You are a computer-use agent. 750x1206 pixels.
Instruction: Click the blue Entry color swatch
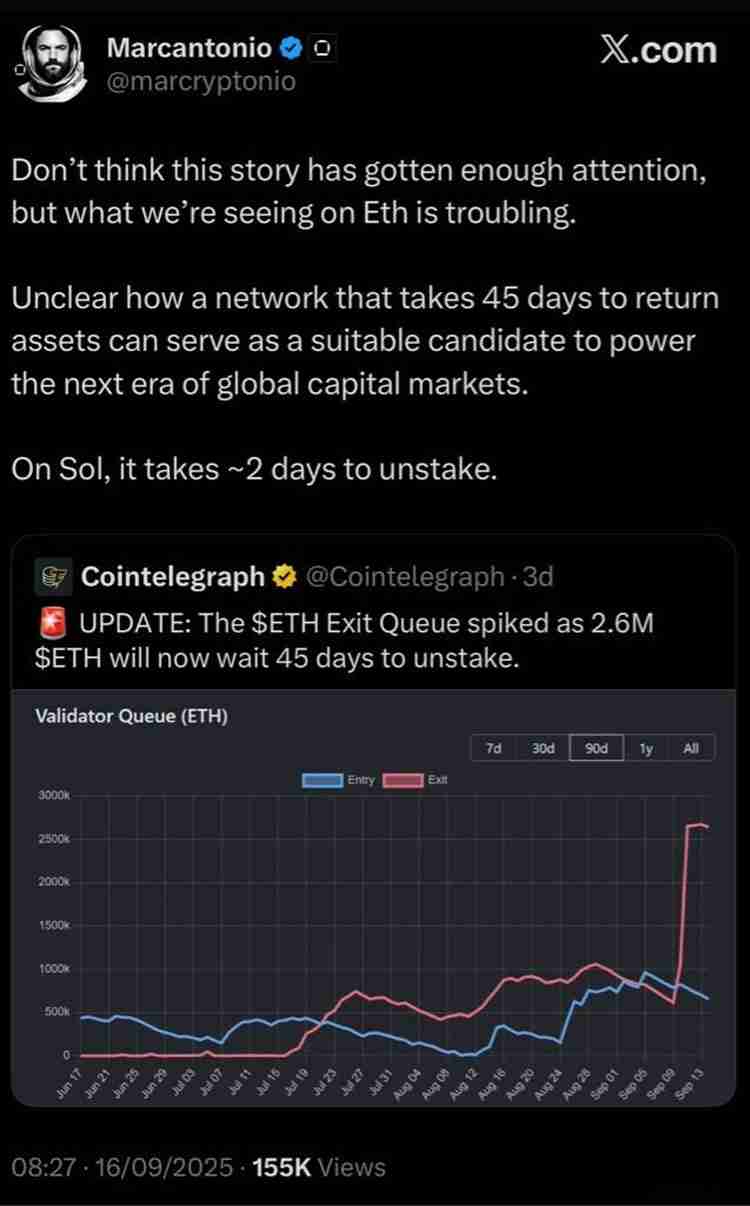click(x=322, y=779)
